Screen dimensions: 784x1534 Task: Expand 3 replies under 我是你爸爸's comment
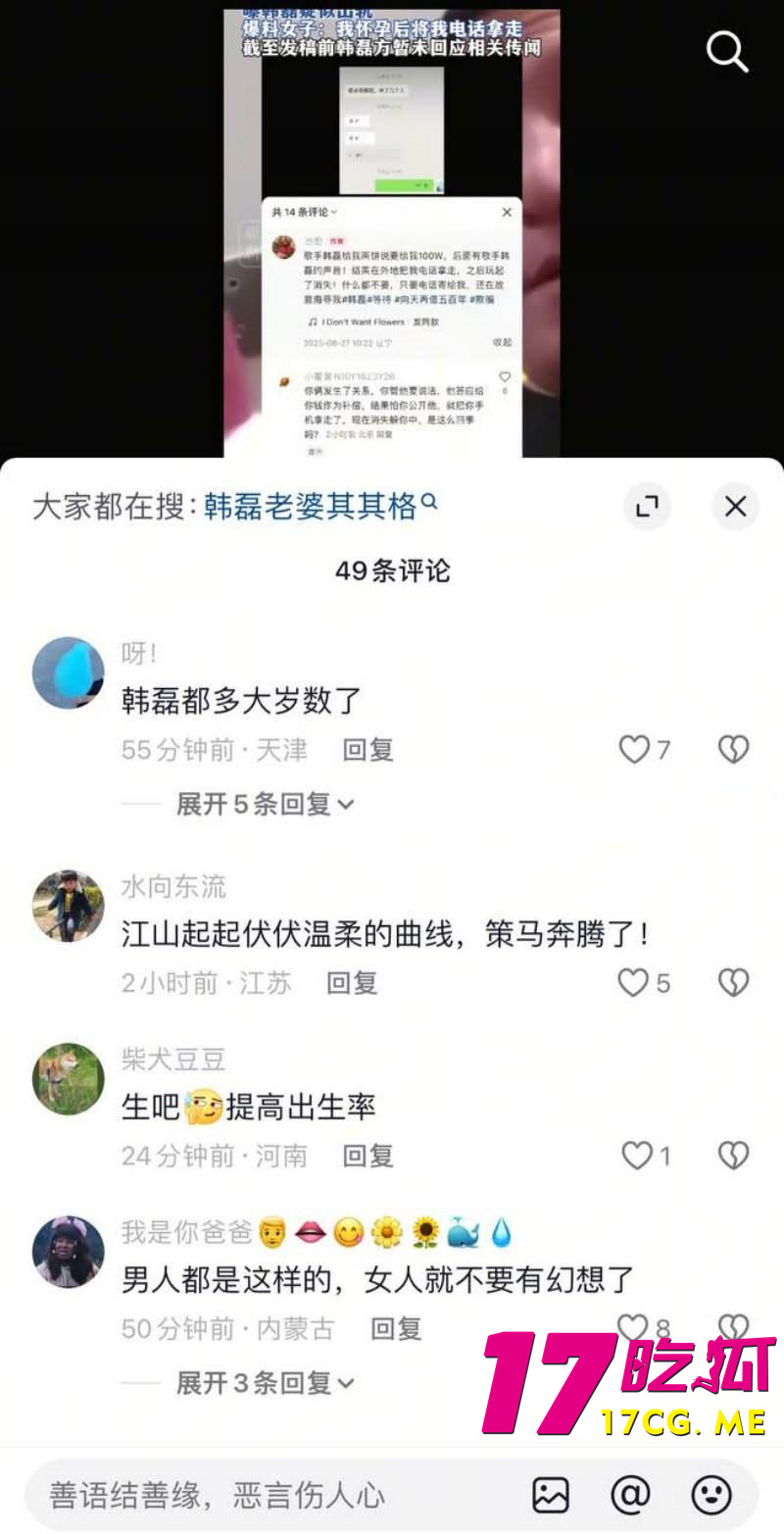click(x=264, y=1383)
